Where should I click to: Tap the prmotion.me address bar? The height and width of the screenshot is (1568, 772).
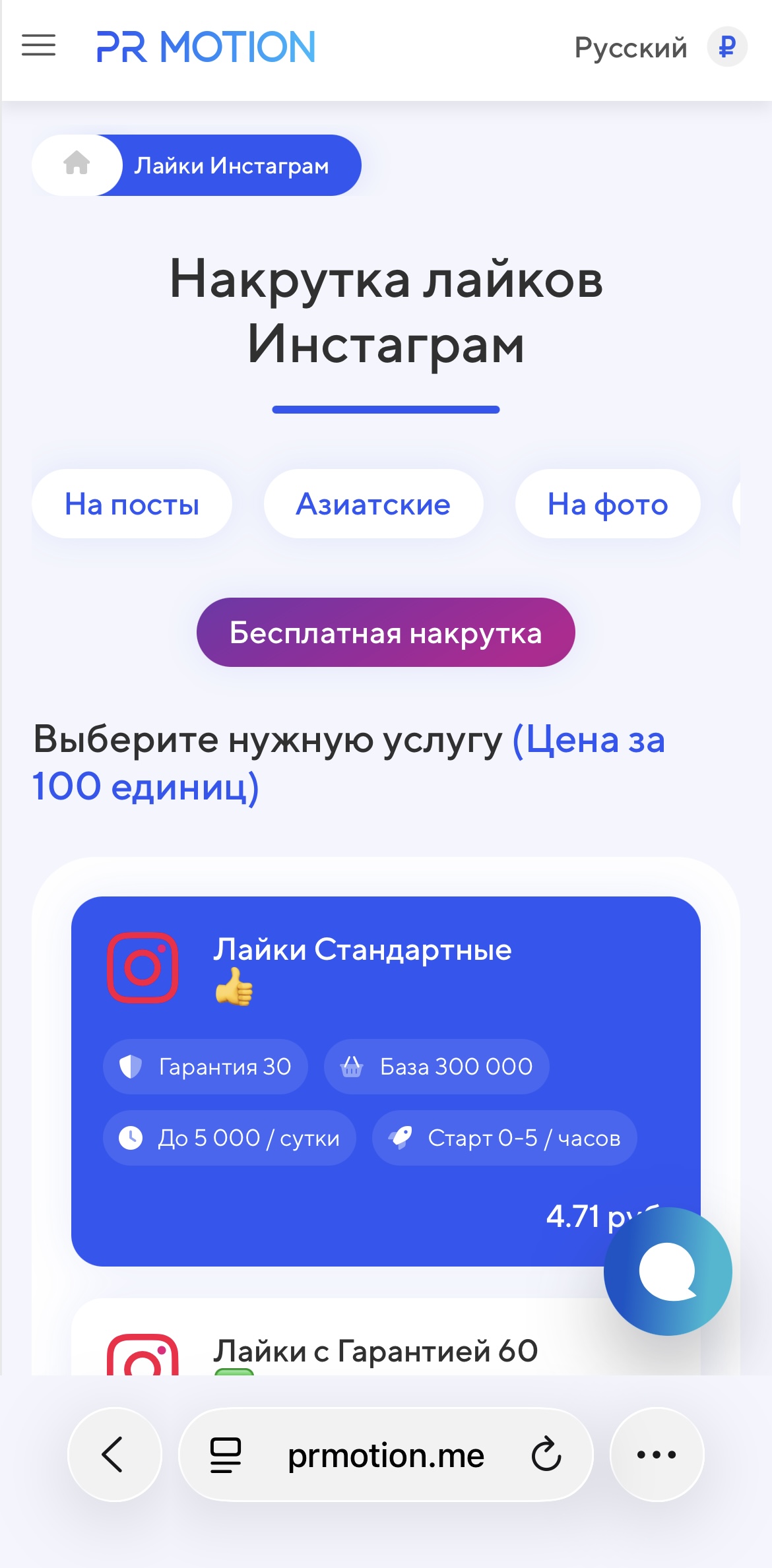coord(386,1455)
